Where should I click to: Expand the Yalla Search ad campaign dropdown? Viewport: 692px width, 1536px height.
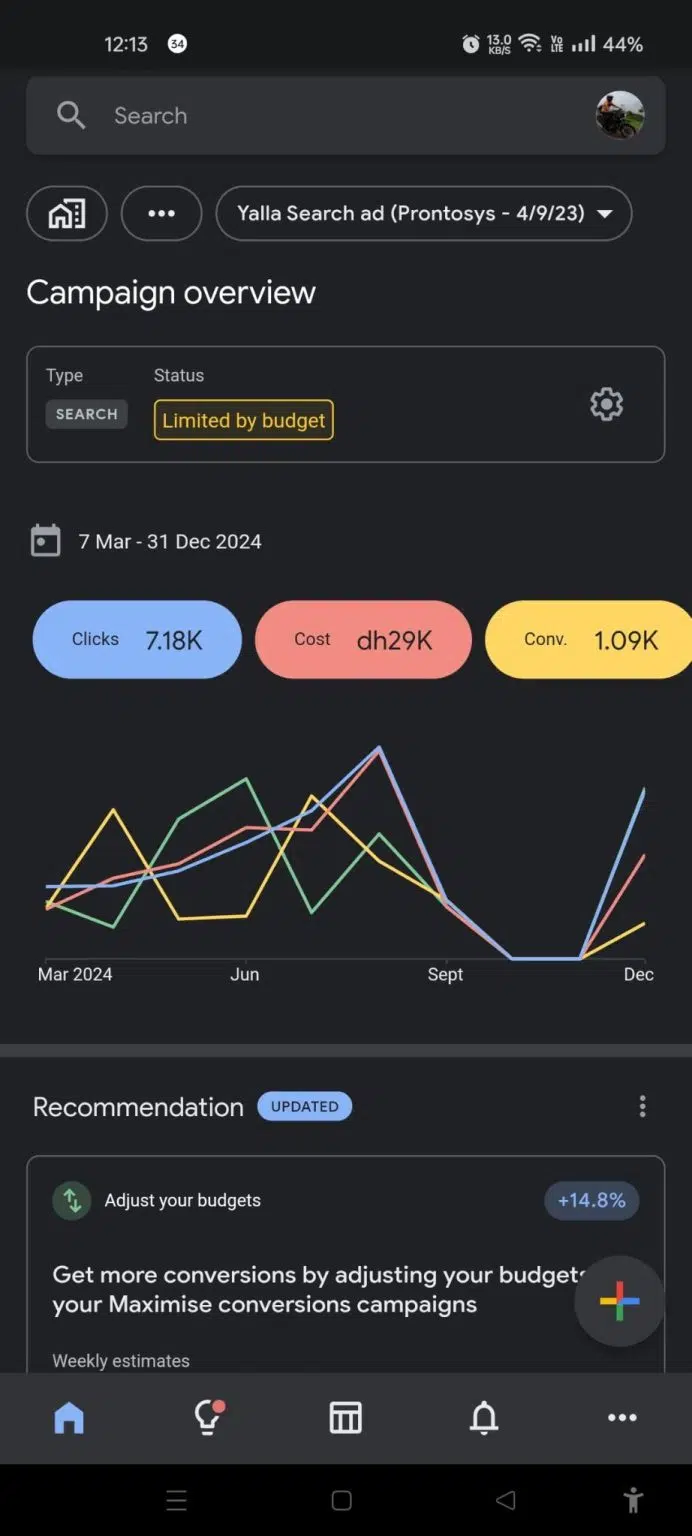coord(424,213)
